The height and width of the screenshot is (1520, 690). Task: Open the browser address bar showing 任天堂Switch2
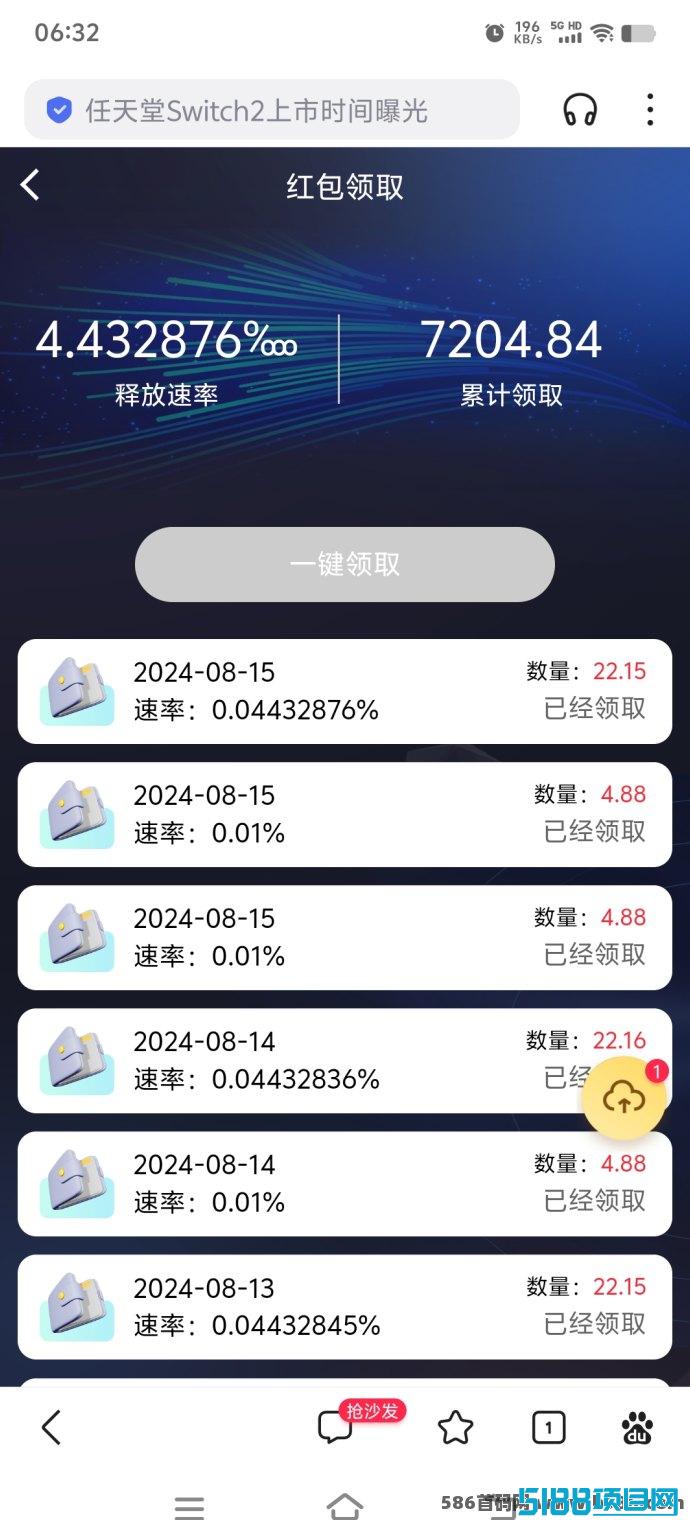(x=272, y=110)
